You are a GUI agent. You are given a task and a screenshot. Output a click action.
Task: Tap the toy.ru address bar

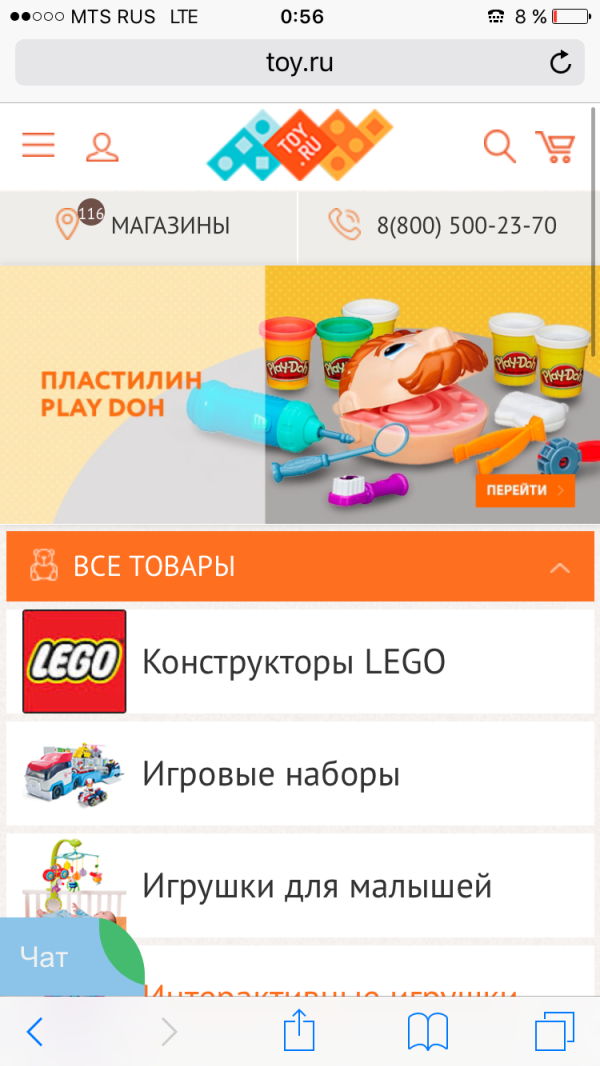coord(299,63)
